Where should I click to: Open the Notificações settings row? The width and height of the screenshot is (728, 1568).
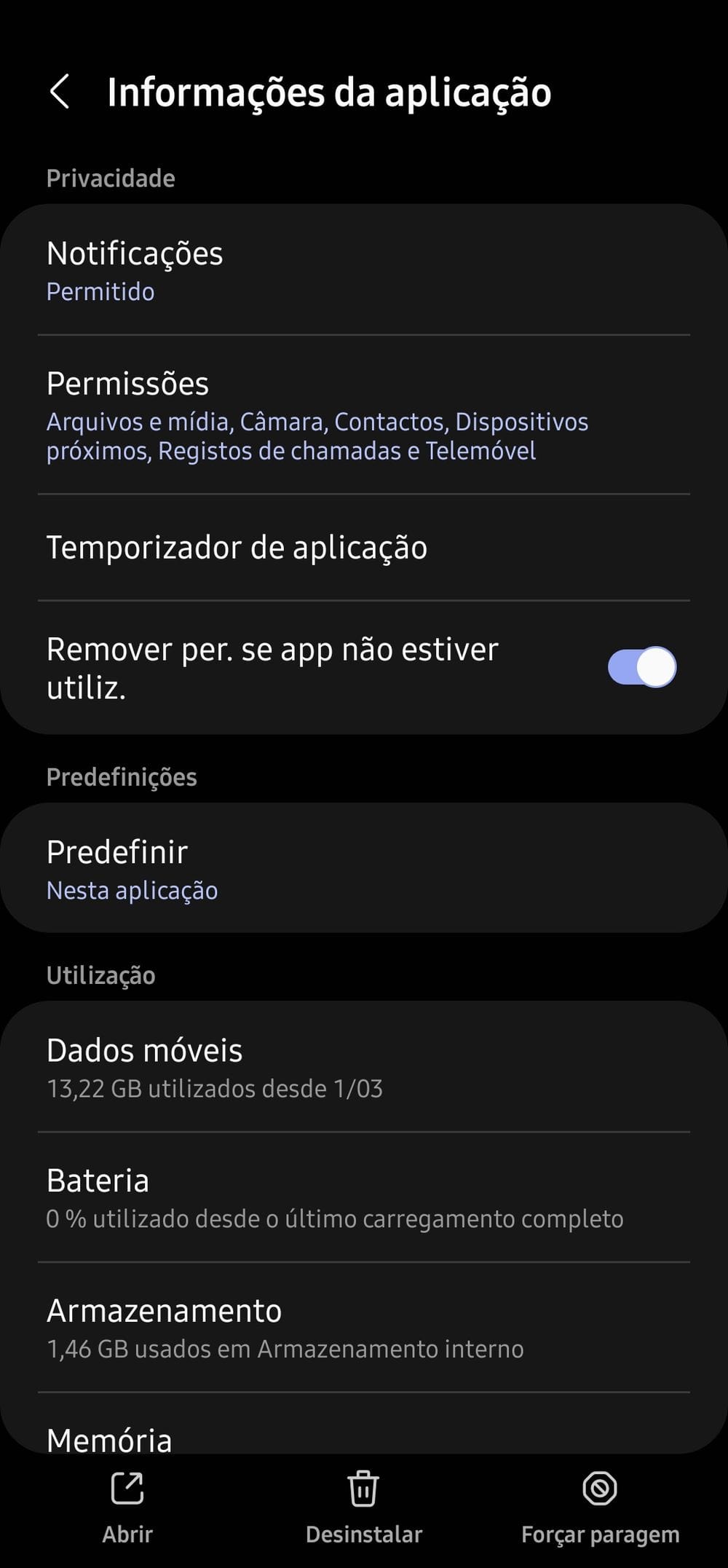tap(364, 270)
